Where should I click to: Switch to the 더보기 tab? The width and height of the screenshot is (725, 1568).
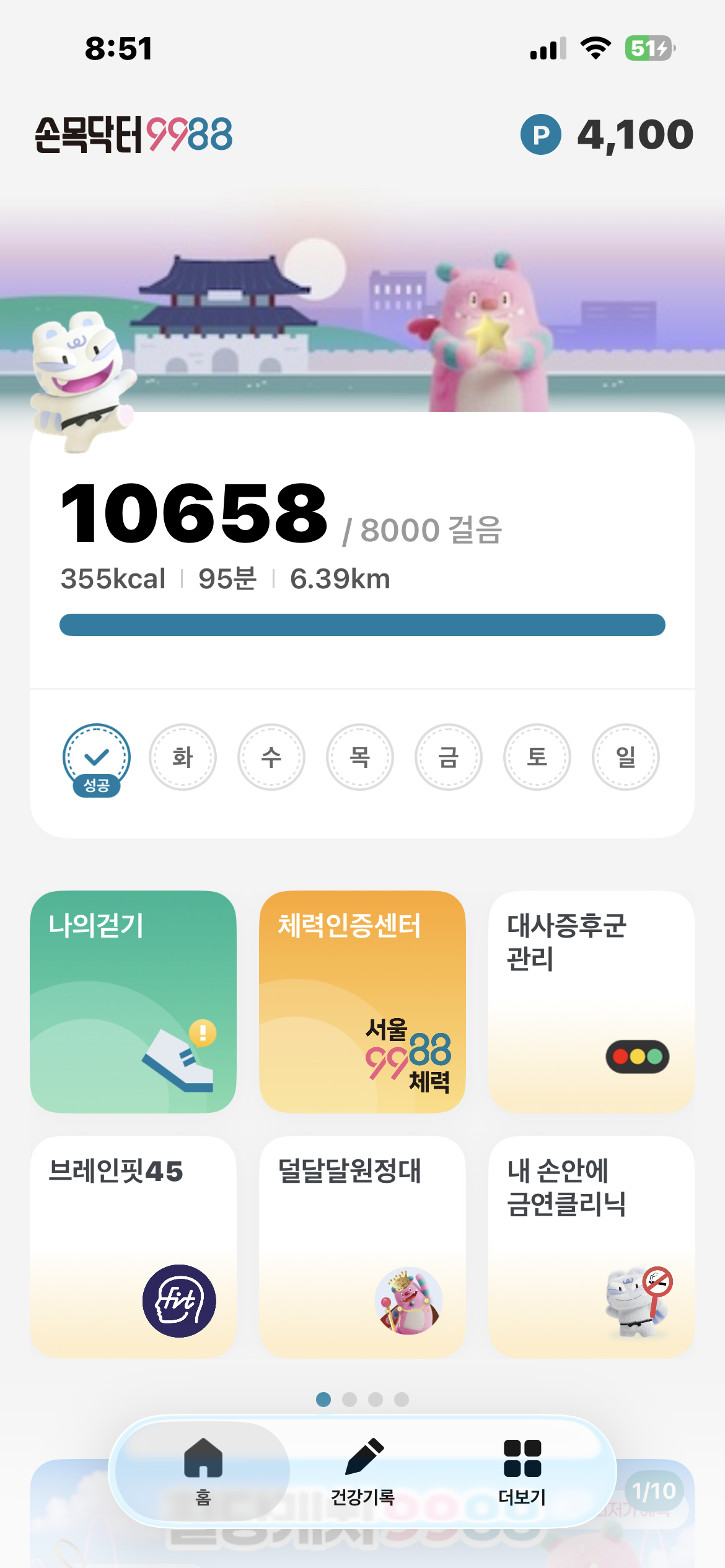coord(522,1472)
